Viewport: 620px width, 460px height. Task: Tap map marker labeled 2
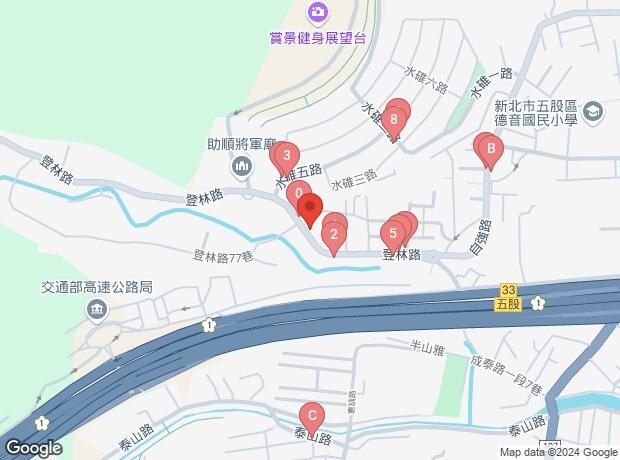coord(333,236)
